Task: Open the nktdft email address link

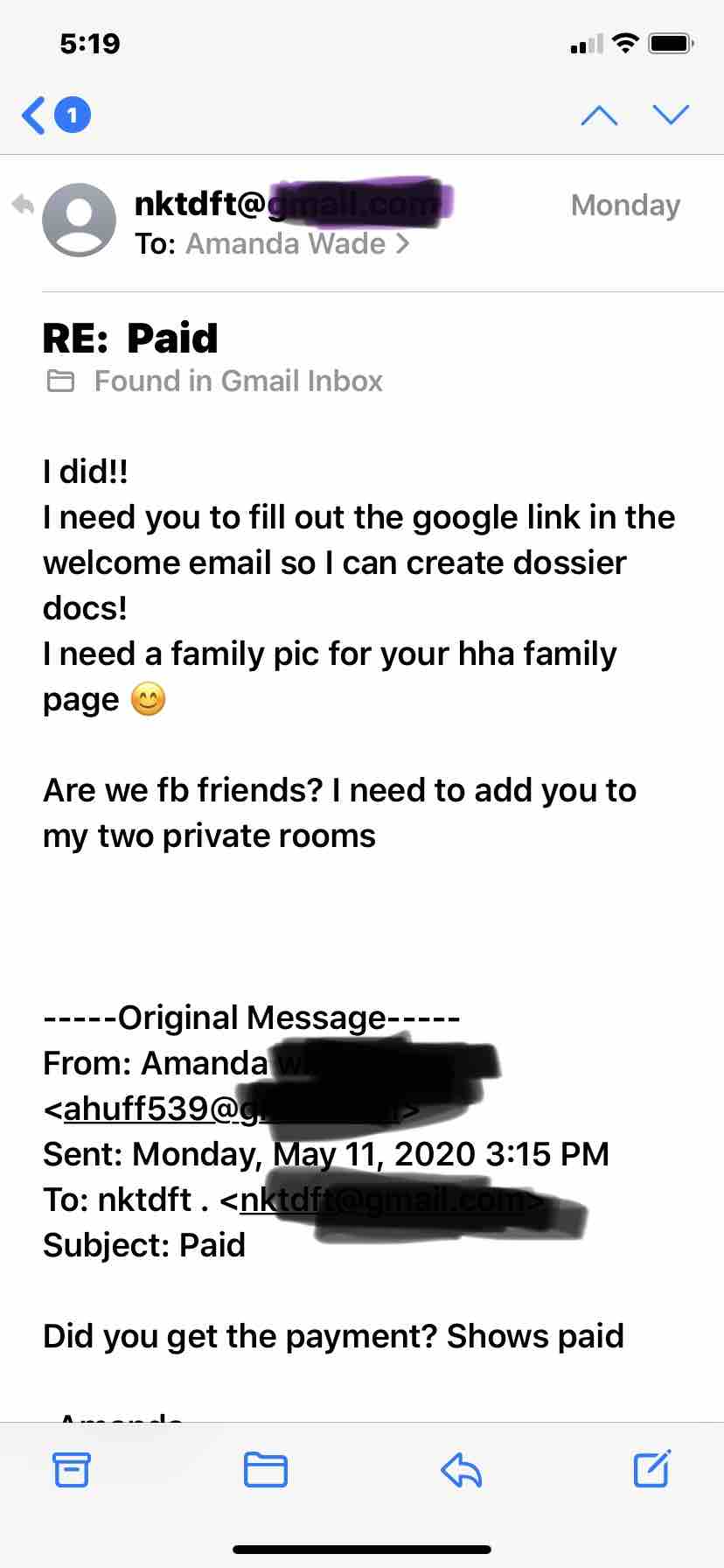Action: (x=385, y=1200)
